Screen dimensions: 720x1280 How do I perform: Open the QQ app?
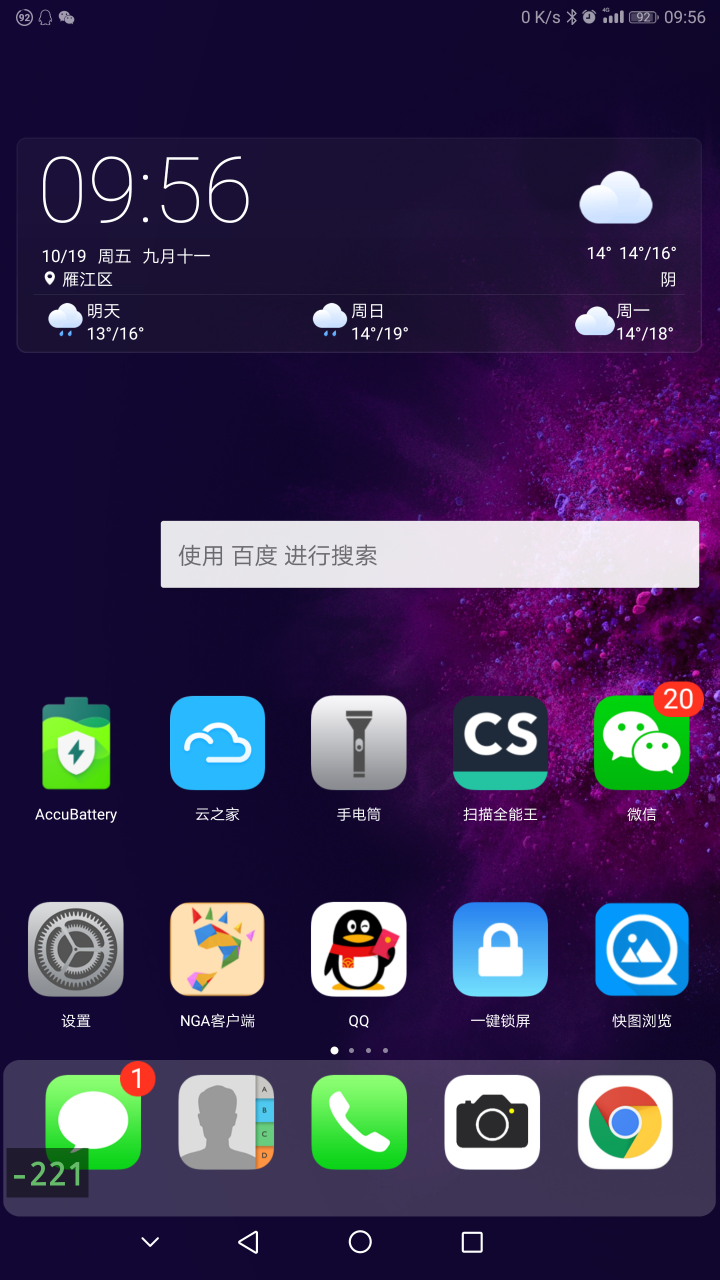click(x=359, y=950)
